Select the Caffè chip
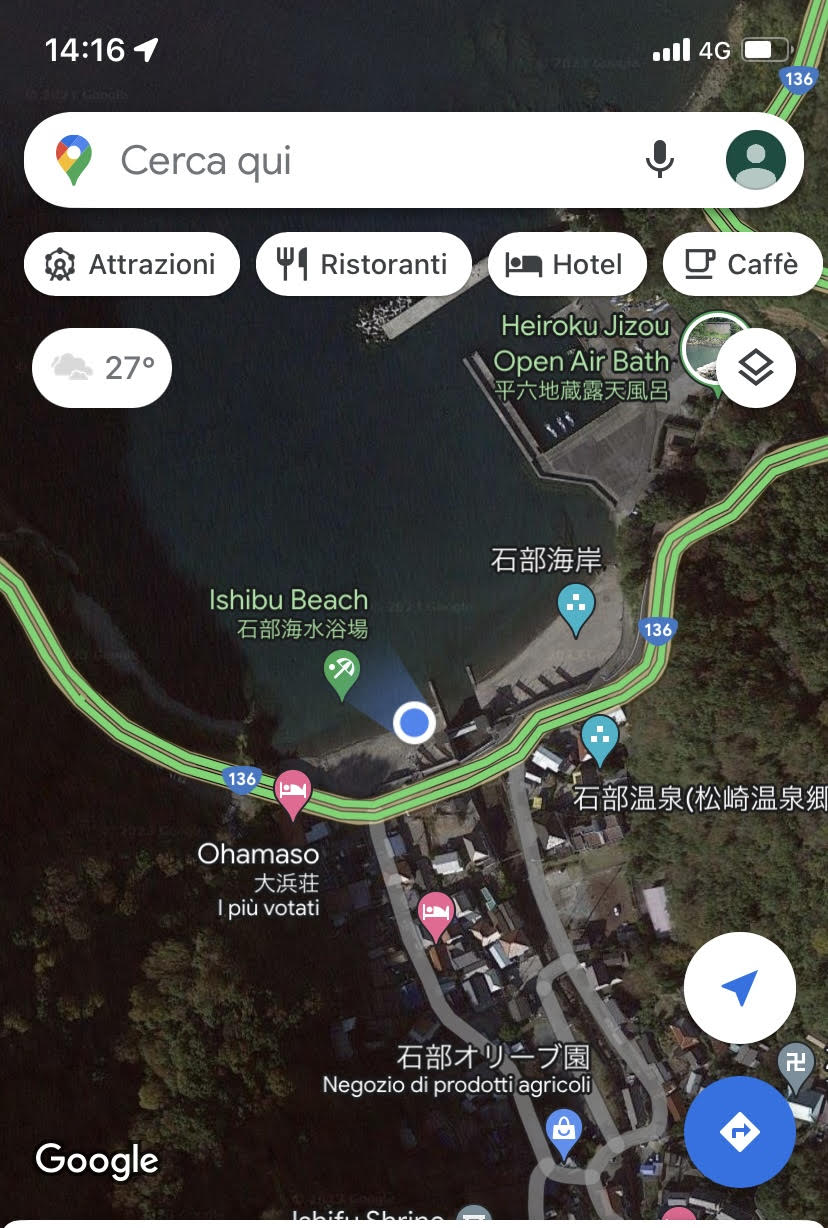Screen dimensions: 828x1228 point(742,264)
